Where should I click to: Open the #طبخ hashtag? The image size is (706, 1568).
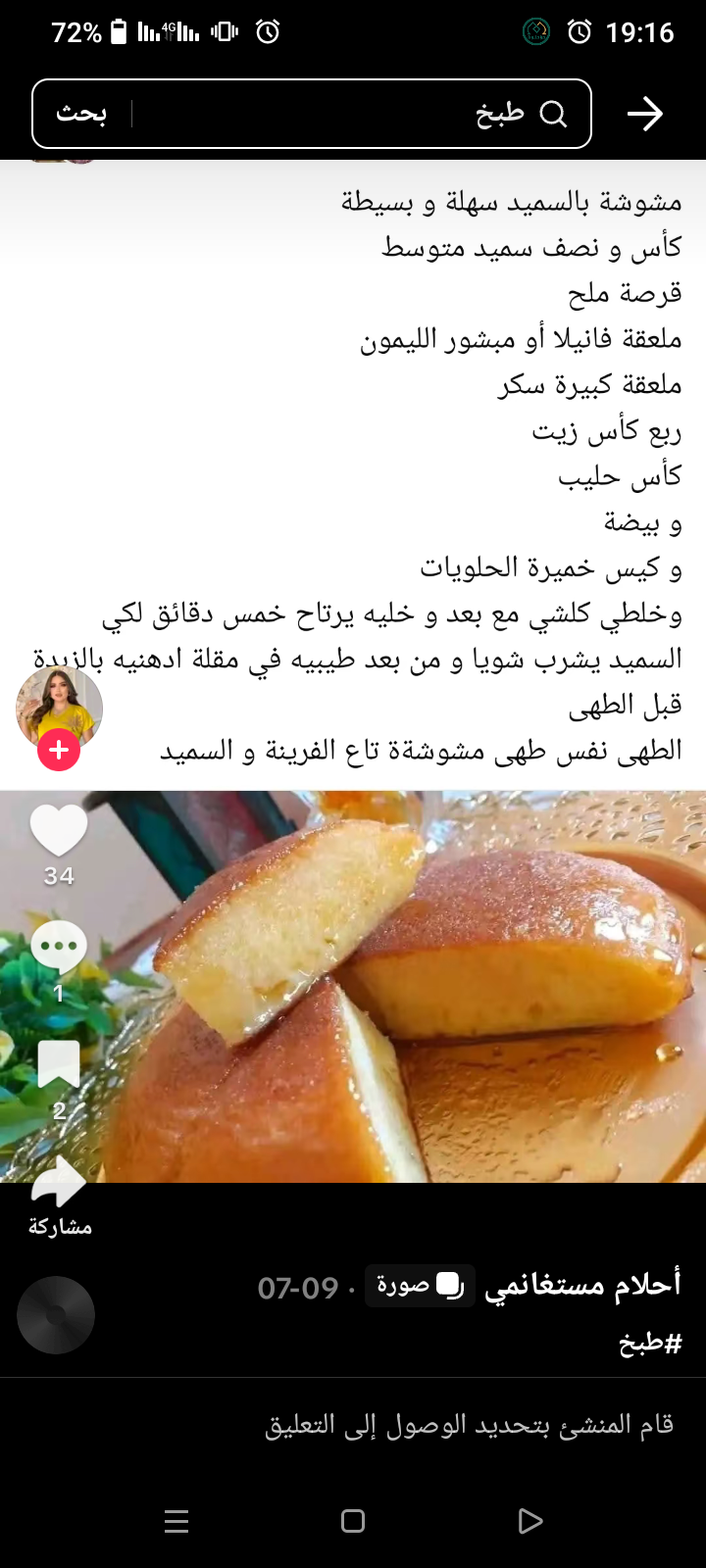coord(650,1343)
